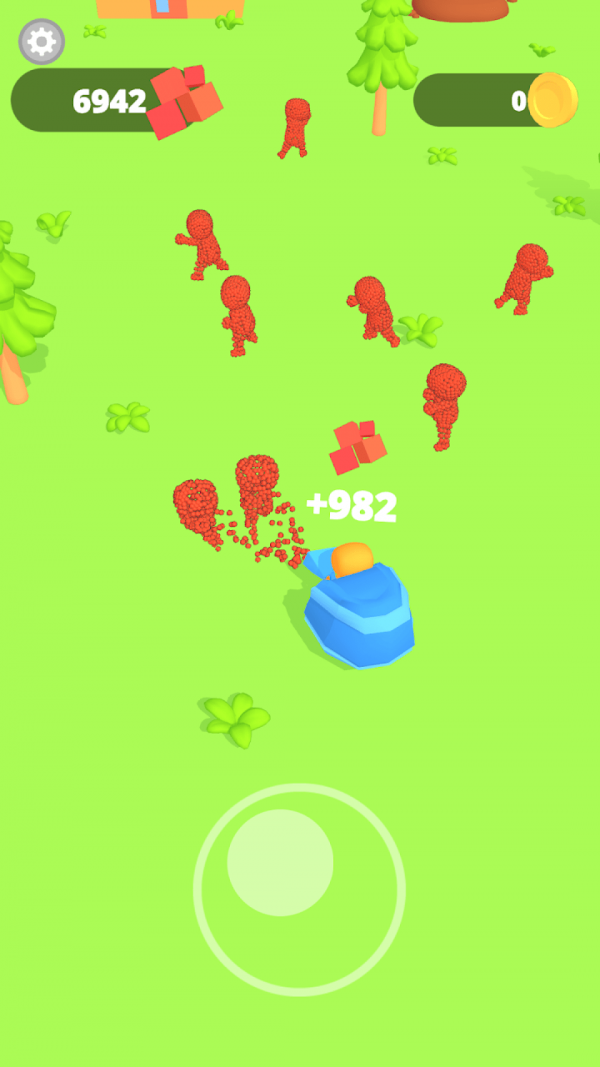The height and width of the screenshot is (1067, 600).
Task: Open the settings gear
Action: 42,41
